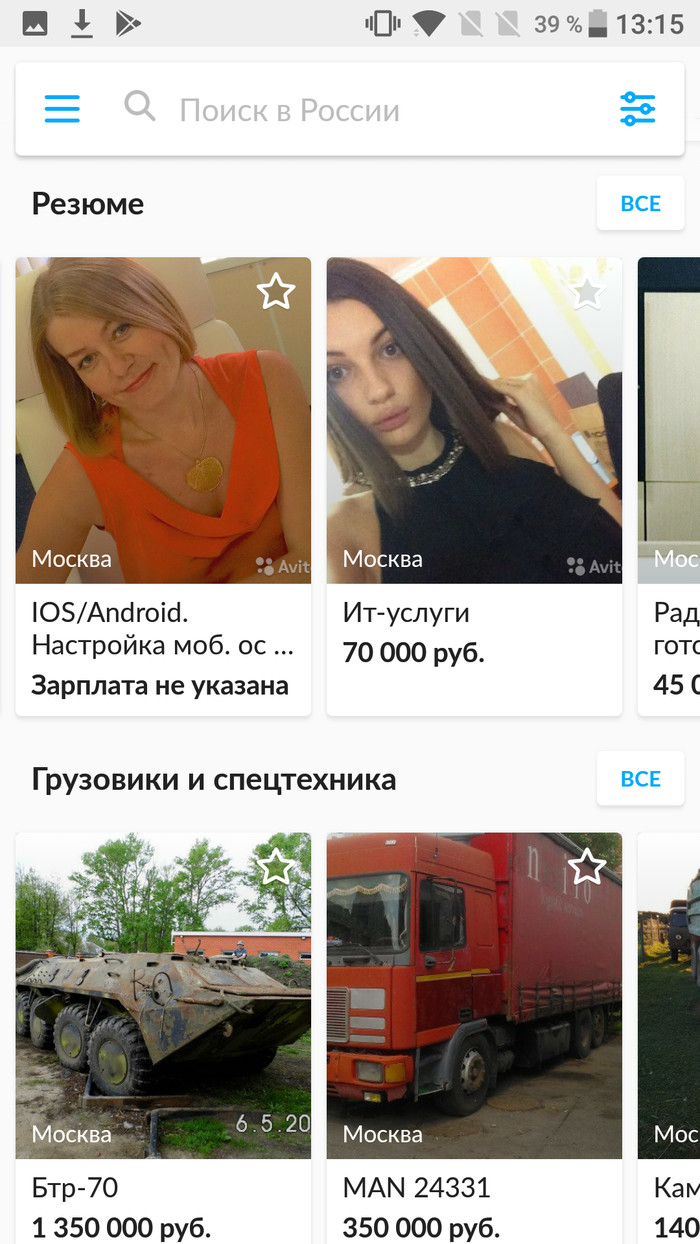The image size is (700, 1244).
Task: Favorite the IOS/Android resume listing
Action: point(276,292)
